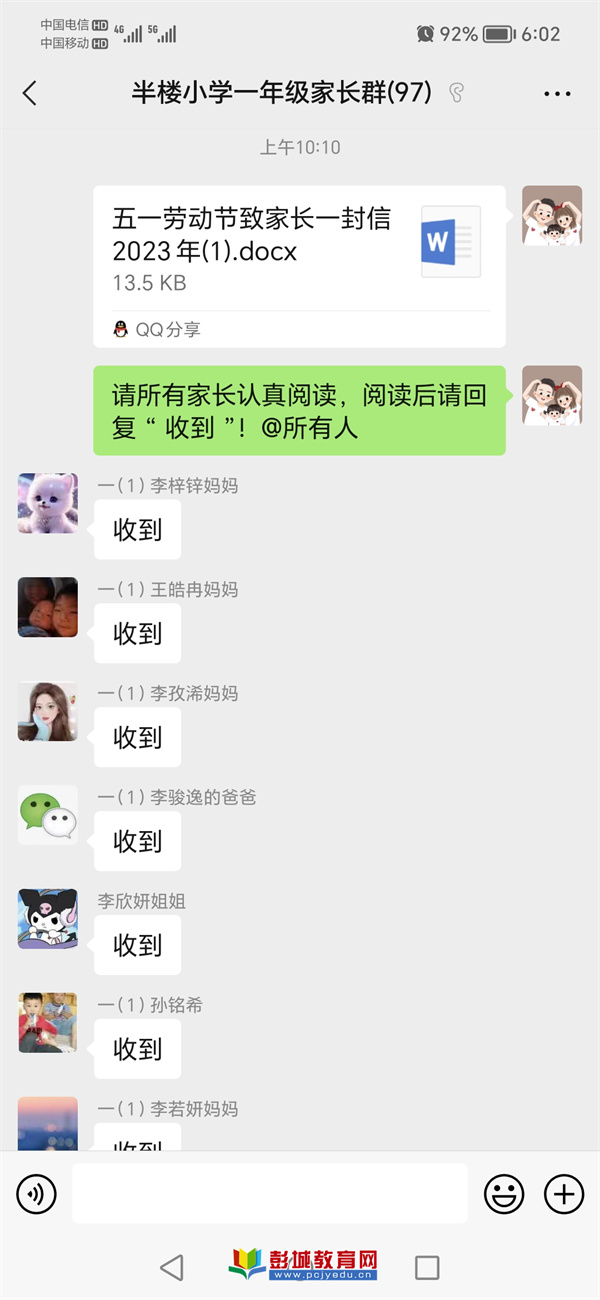Switch to voice message input
The image size is (600, 1300).
pos(37,1193)
